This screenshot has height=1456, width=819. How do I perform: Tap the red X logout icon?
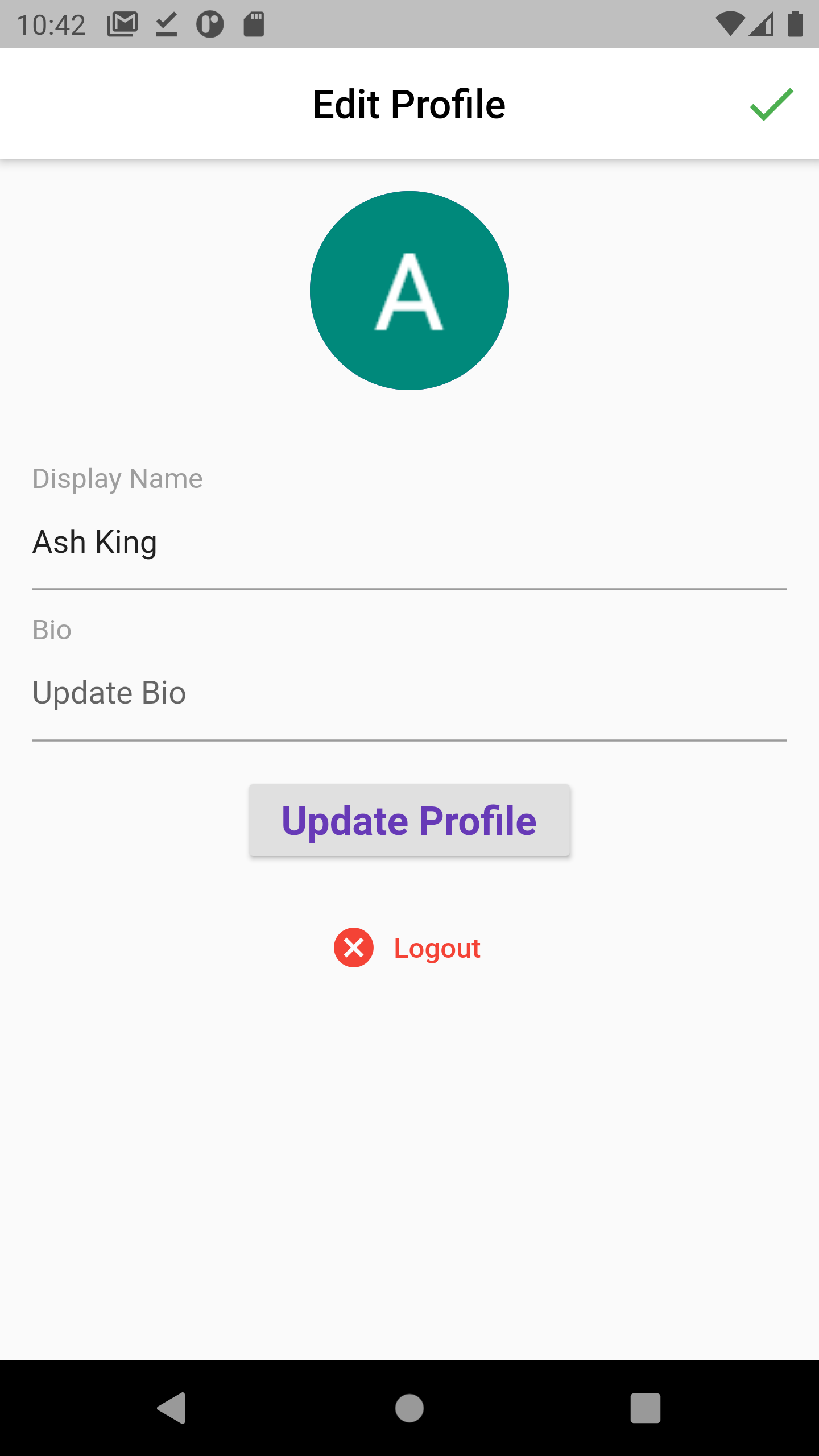click(353, 948)
